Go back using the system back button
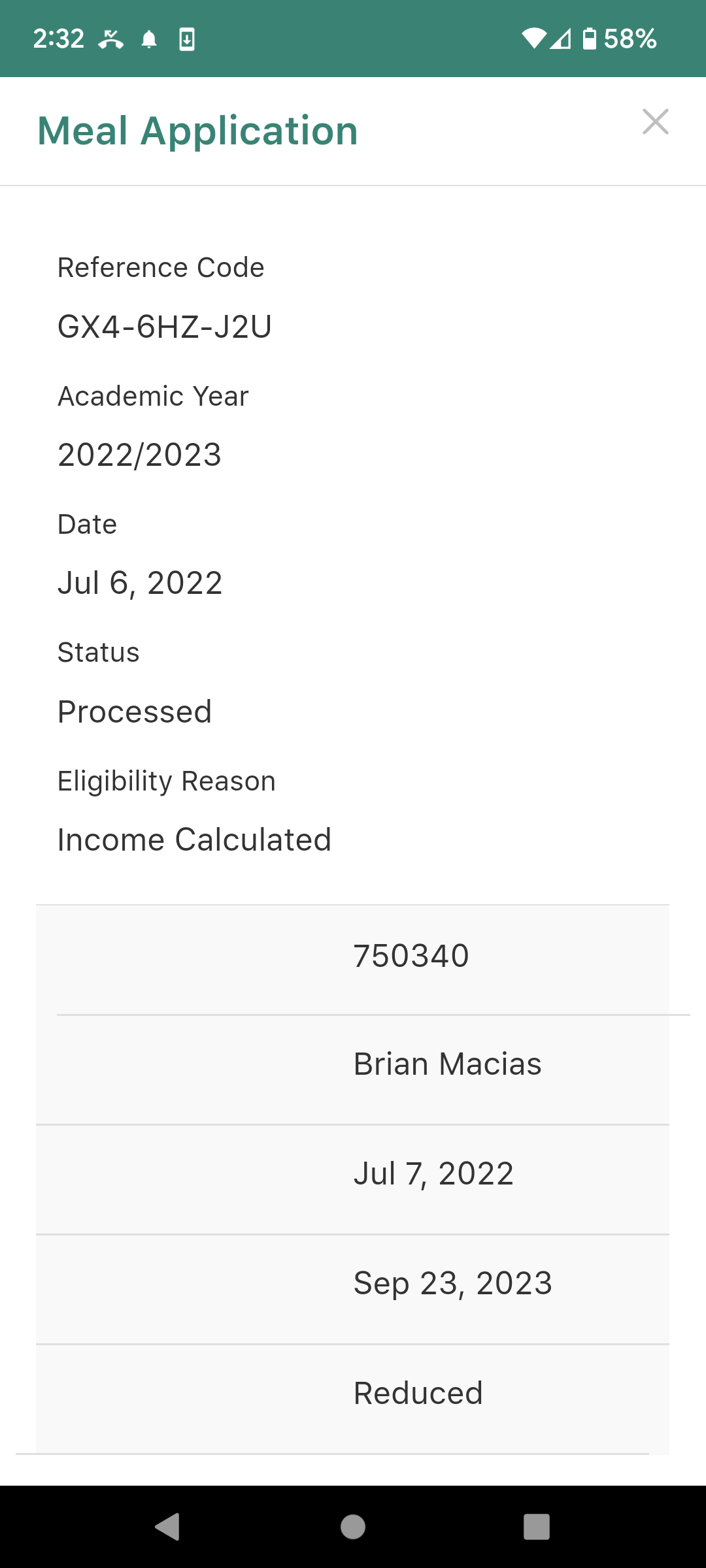 168,1527
